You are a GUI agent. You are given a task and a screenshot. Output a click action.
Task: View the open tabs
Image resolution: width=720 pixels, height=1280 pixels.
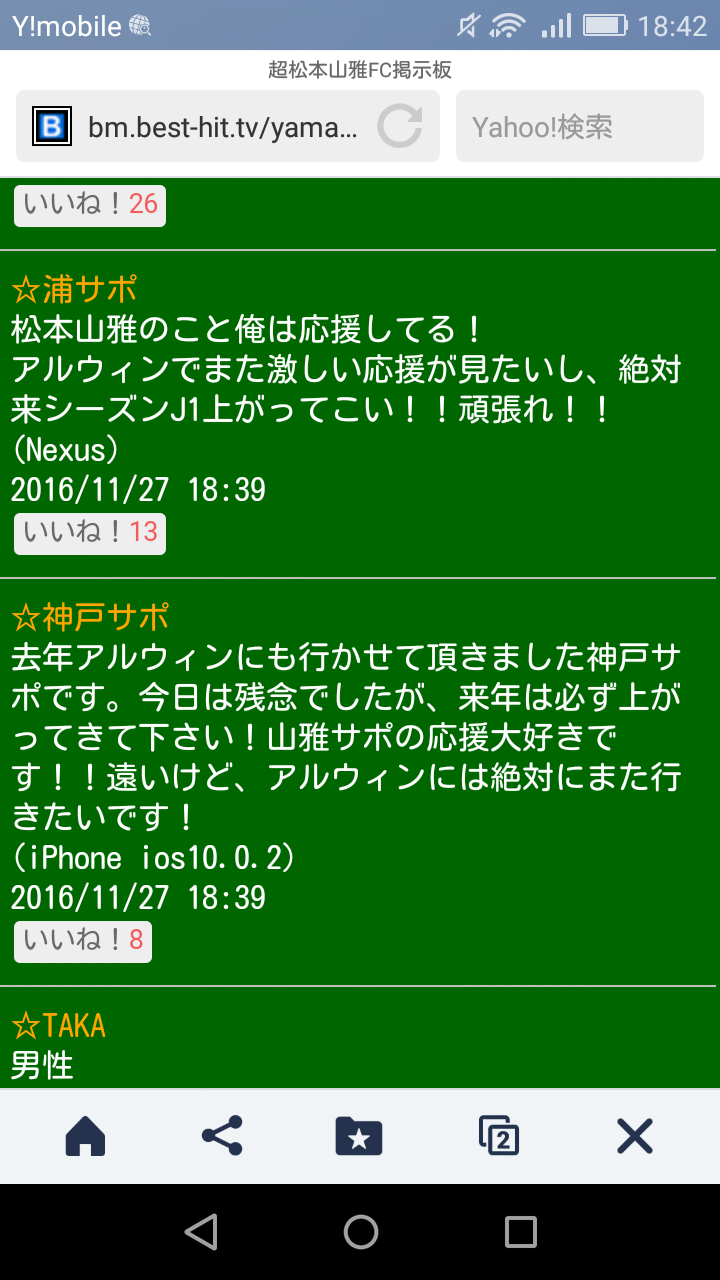tap(498, 1136)
